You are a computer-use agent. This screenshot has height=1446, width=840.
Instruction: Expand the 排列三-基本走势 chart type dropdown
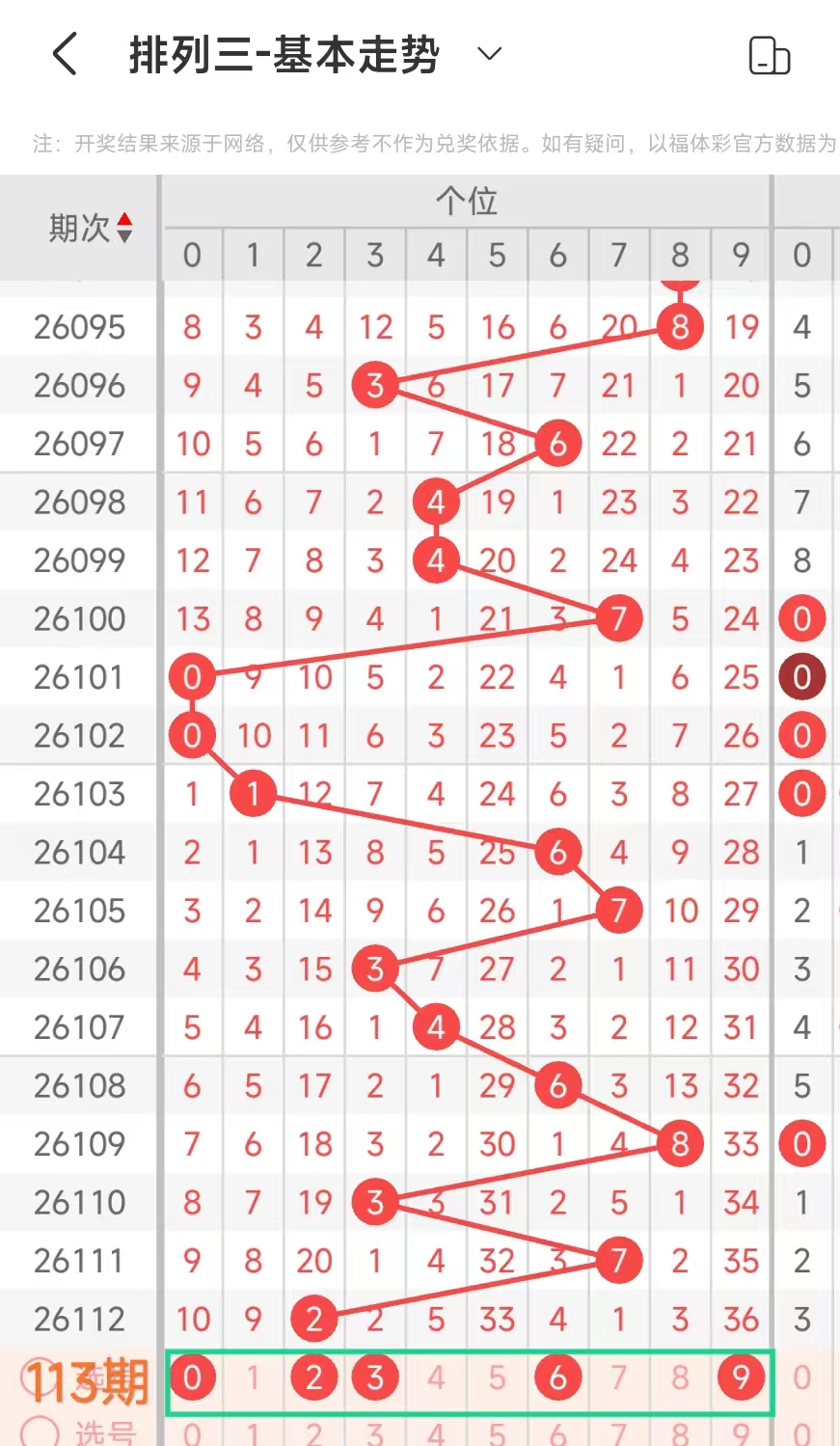point(490,54)
